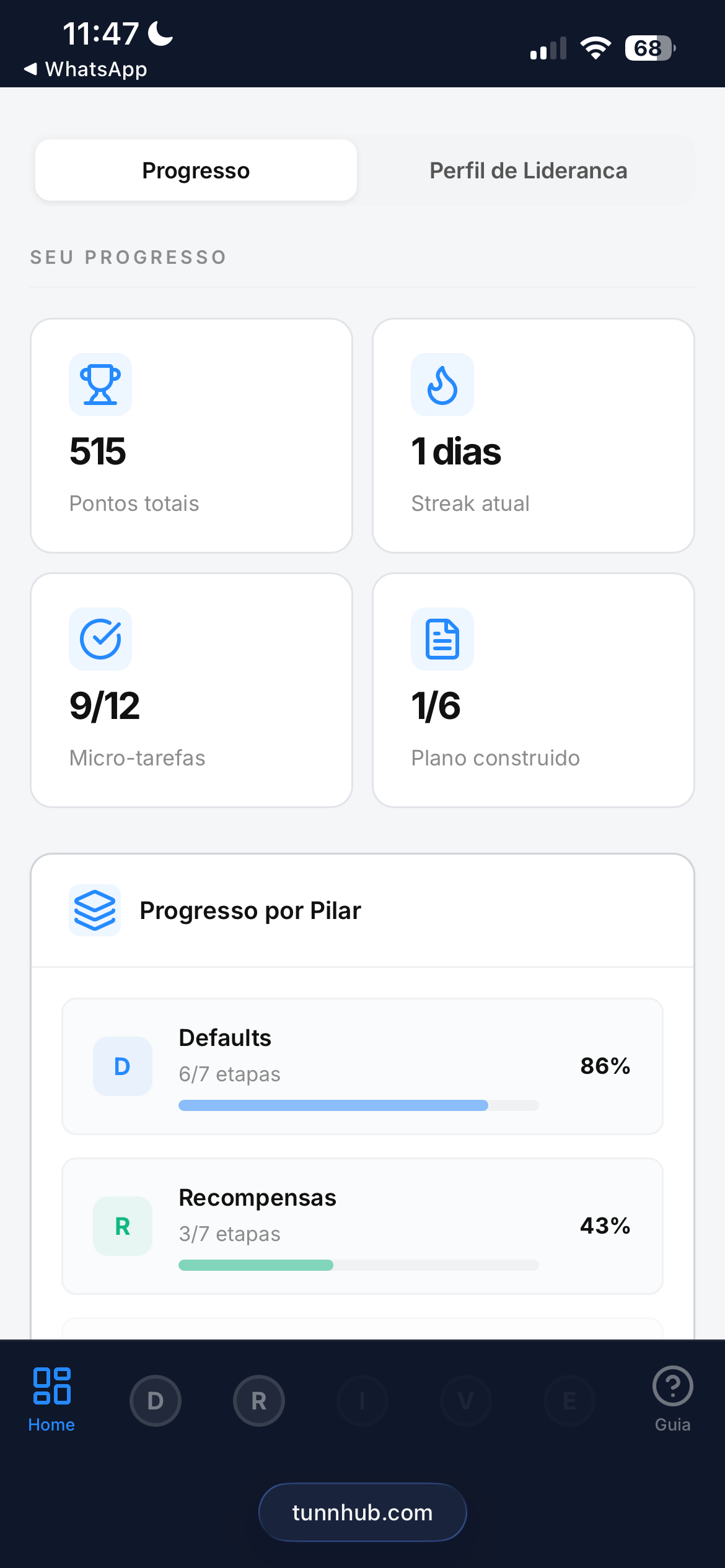Viewport: 725px width, 1568px height.
Task: Open the Defaults pillar progress card
Action: coord(362,1066)
